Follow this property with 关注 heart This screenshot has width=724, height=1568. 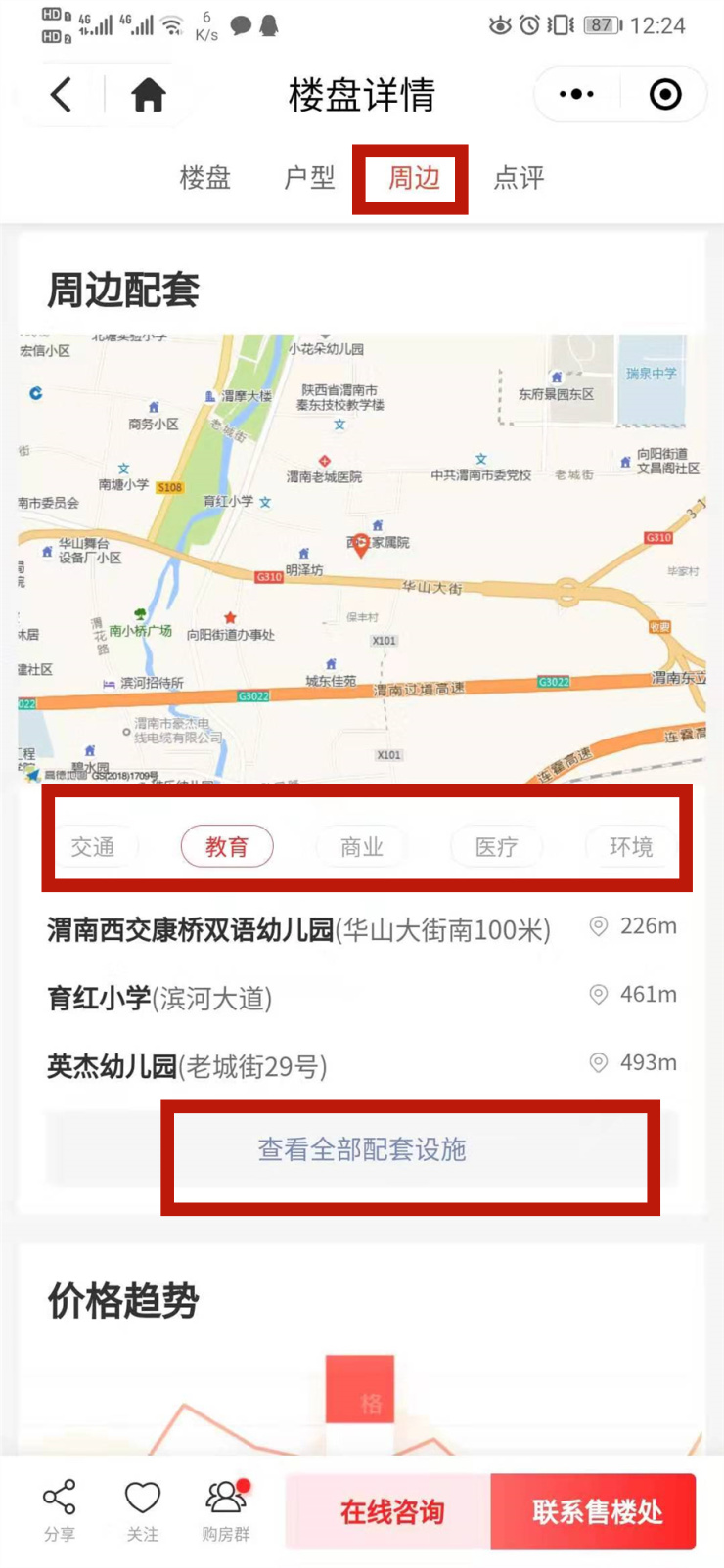point(143,1509)
